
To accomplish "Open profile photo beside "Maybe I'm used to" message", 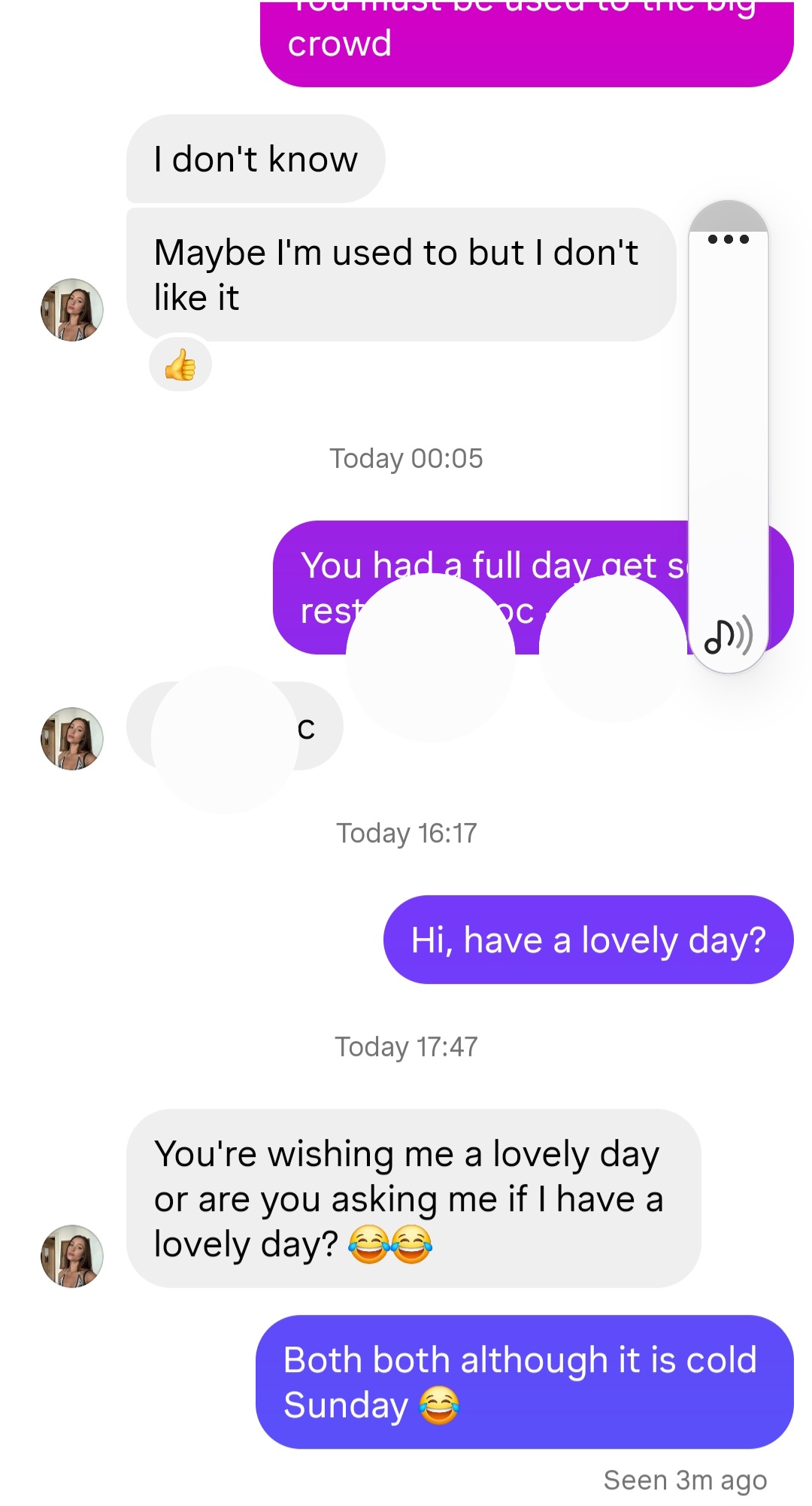I will 71,310.
